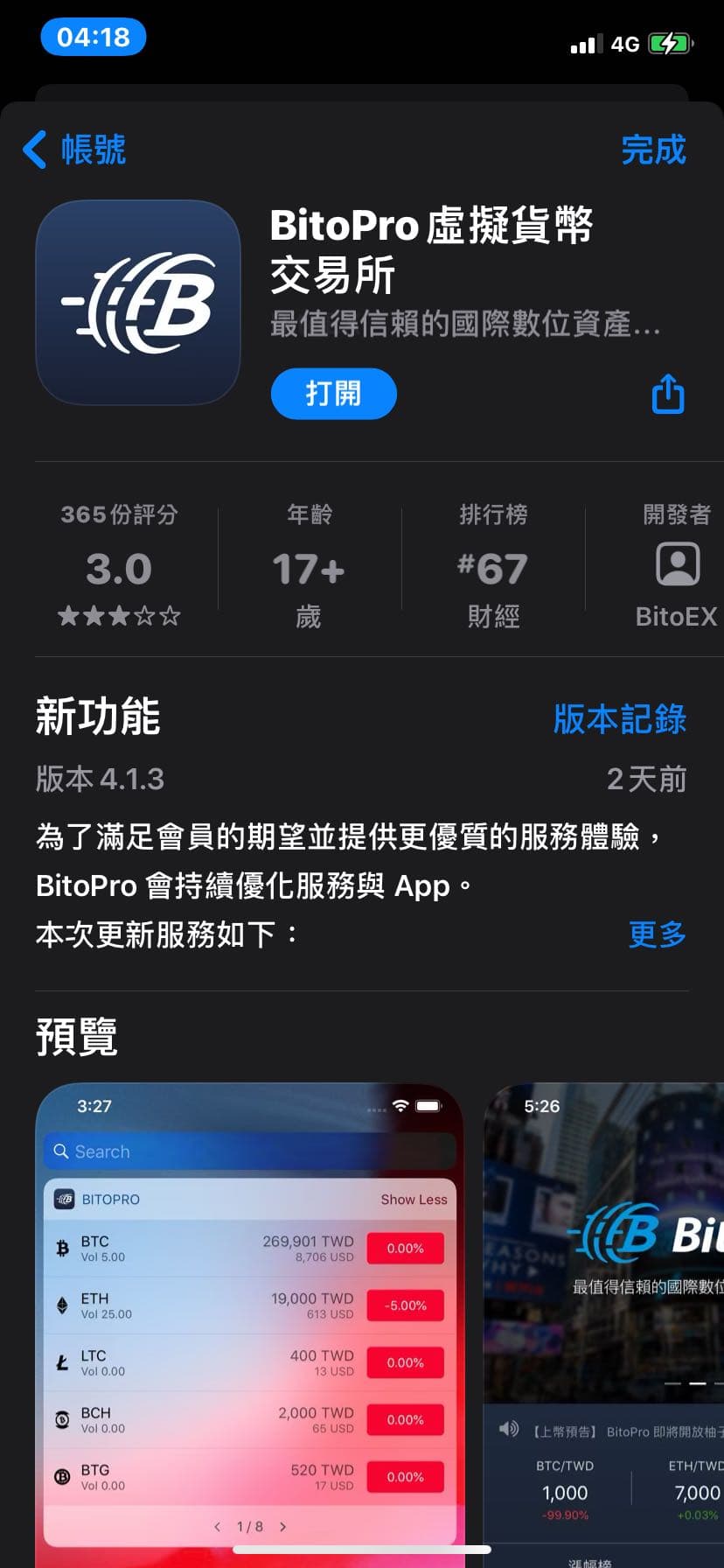Open the share sheet via the share icon
Viewport: 724px width, 1568px height.
tap(668, 394)
